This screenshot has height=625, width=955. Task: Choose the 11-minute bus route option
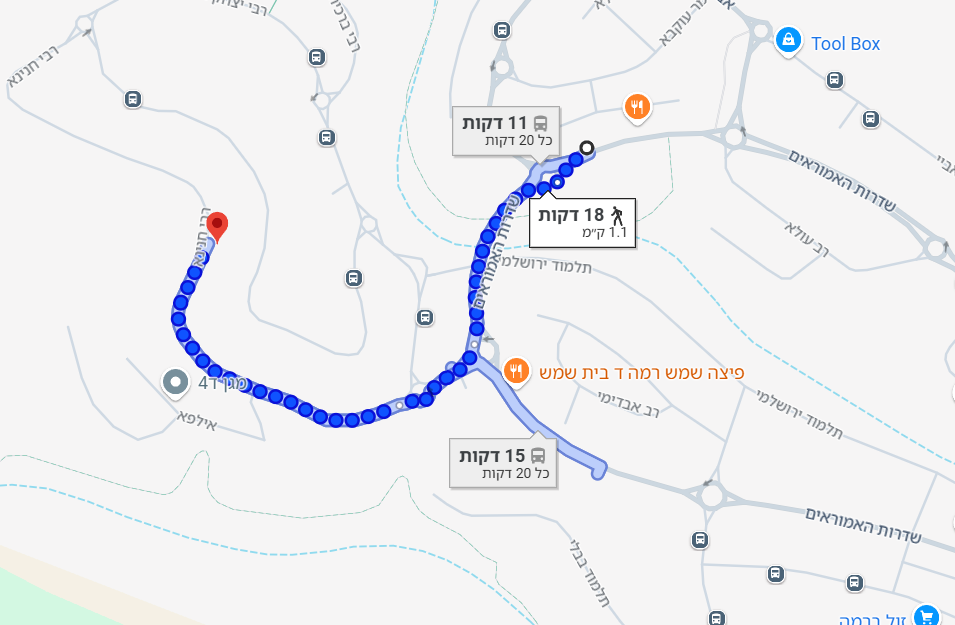[504, 130]
